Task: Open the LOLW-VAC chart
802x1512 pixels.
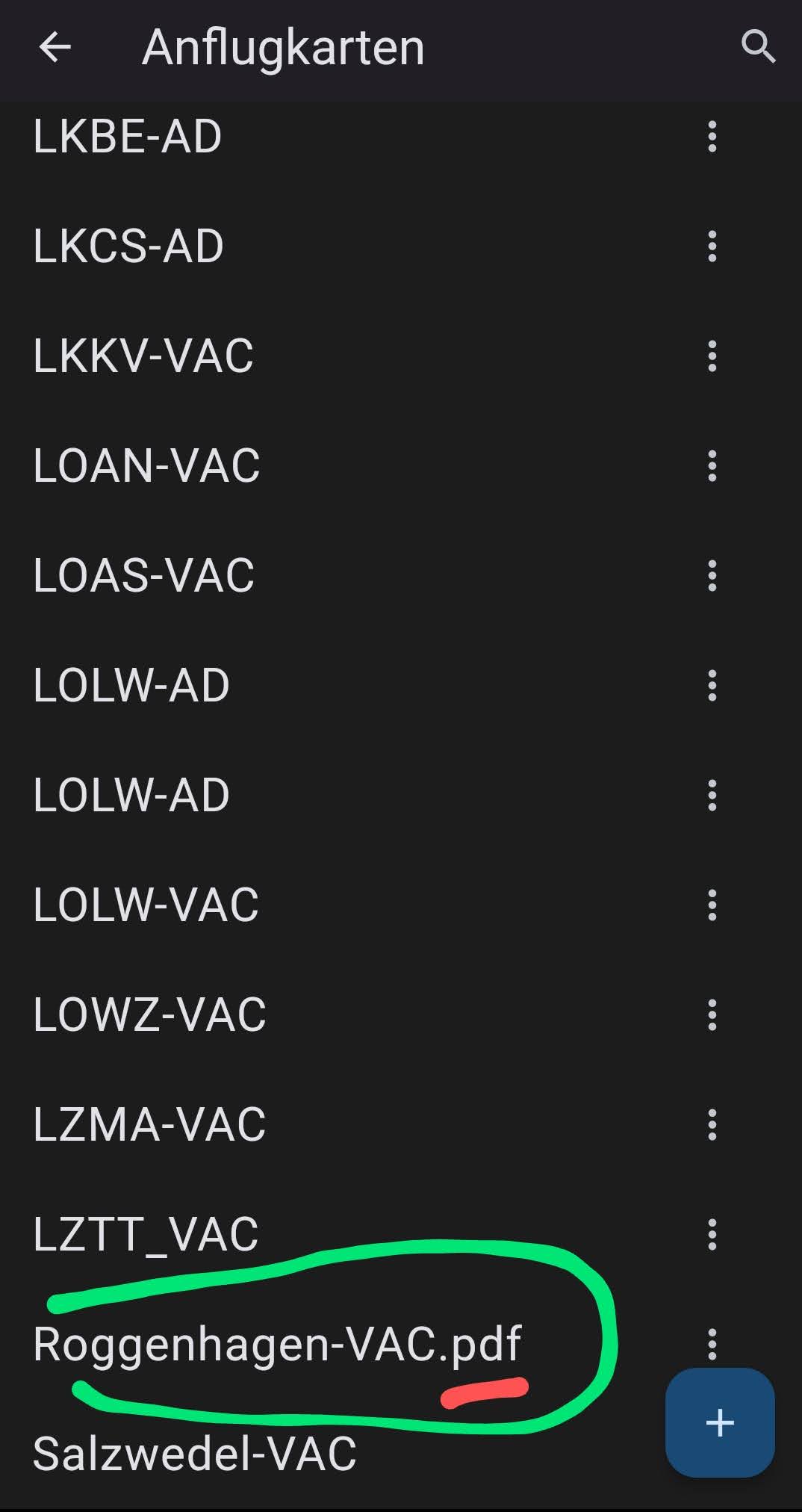Action: [146, 905]
